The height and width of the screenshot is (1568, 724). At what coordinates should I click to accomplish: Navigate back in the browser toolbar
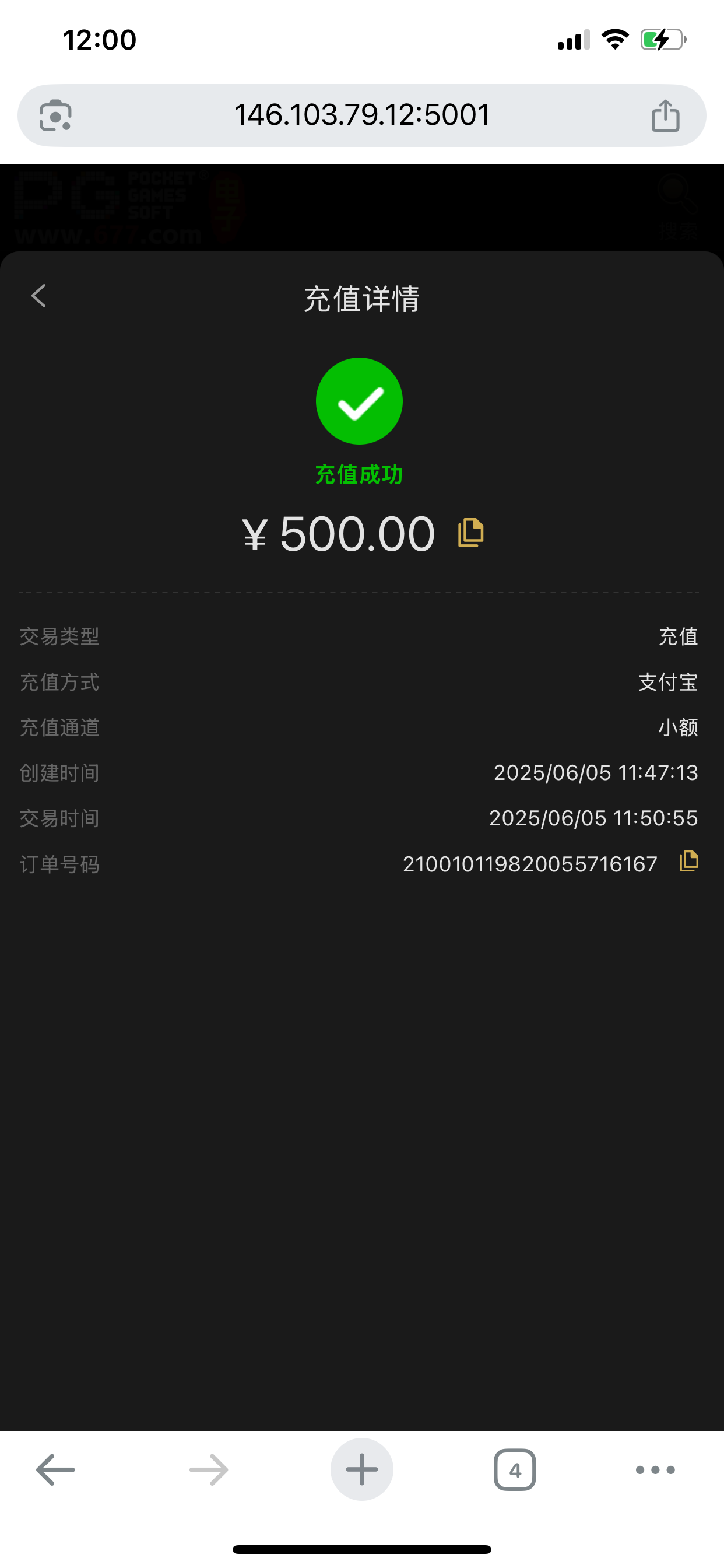tap(55, 1470)
